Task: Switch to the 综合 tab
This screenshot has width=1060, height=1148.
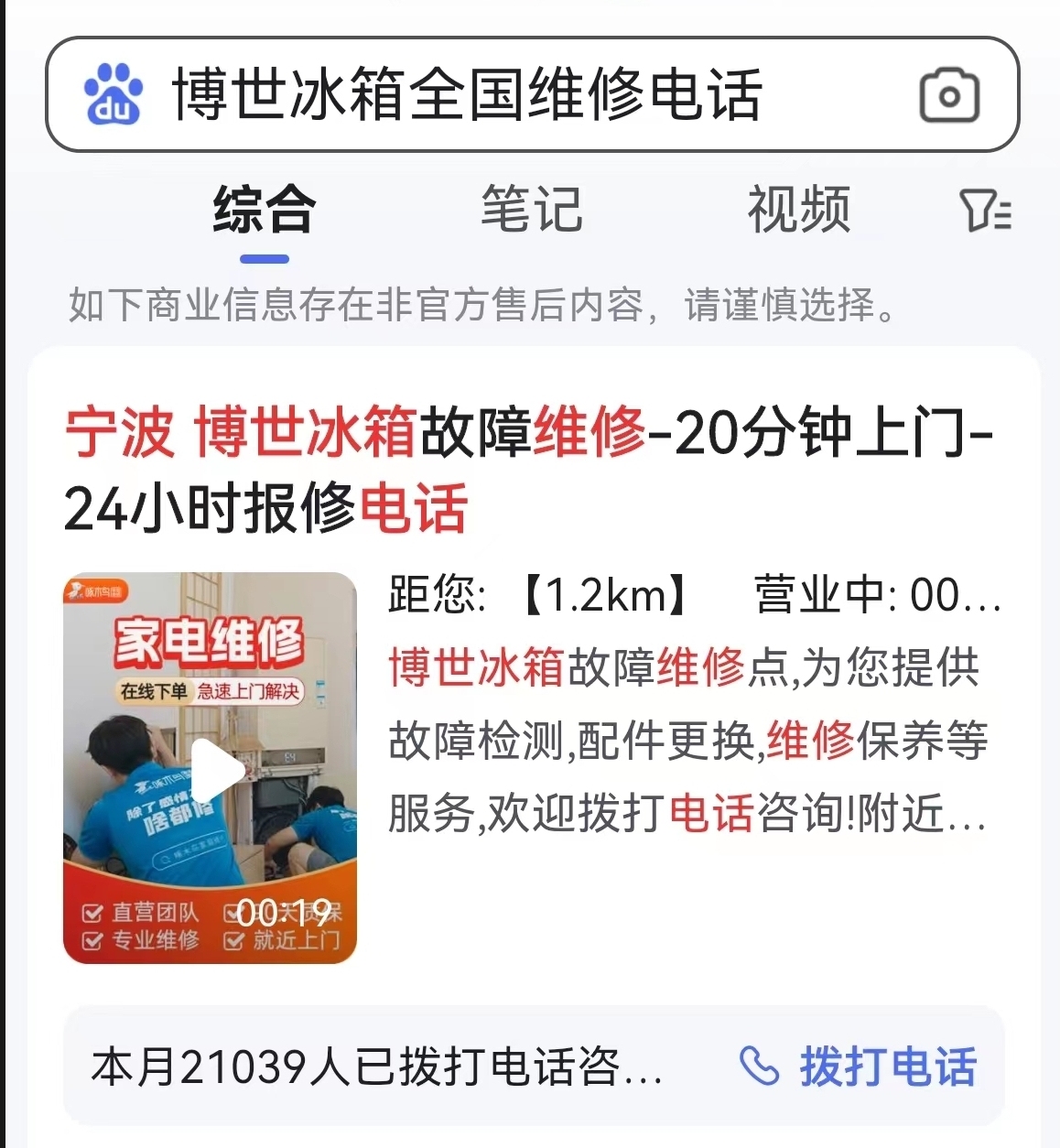Action: (265, 210)
